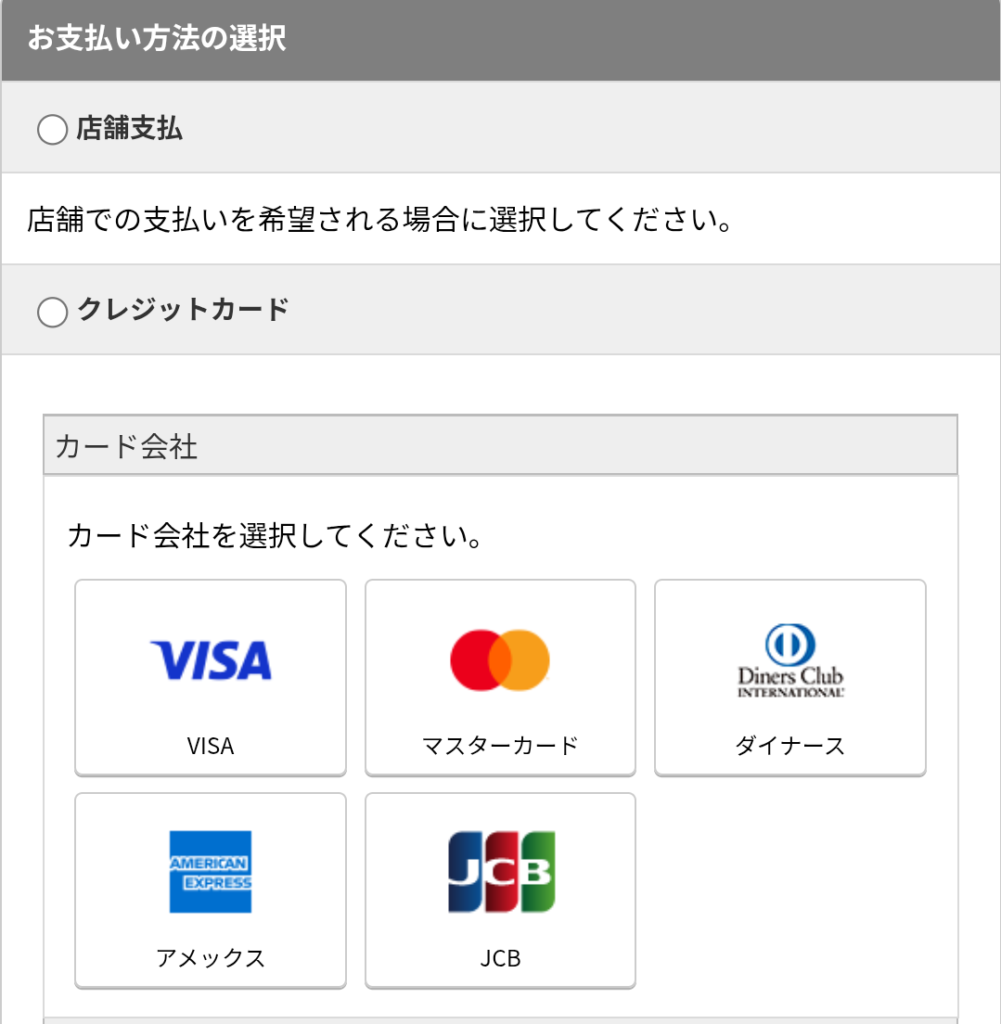Select the 店舗支払 payment option

(x=52, y=130)
